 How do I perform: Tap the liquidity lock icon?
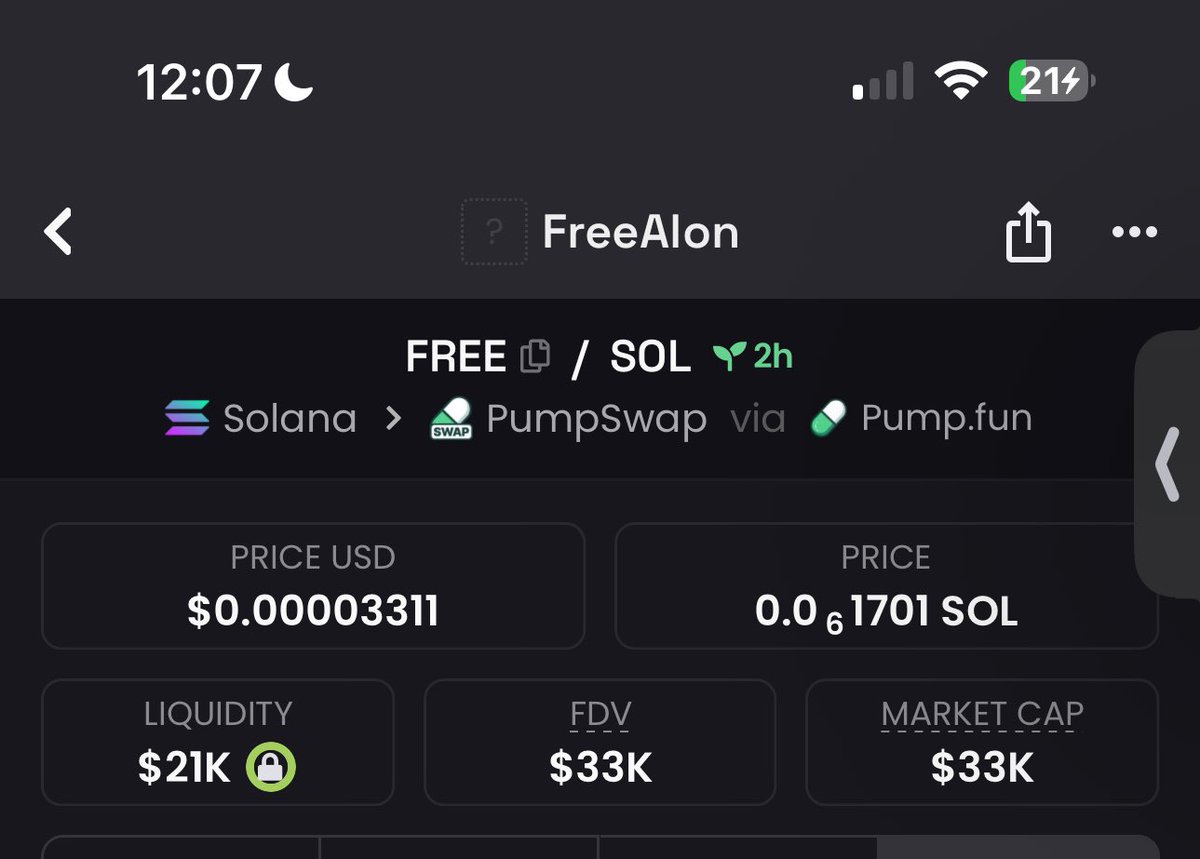[271, 767]
